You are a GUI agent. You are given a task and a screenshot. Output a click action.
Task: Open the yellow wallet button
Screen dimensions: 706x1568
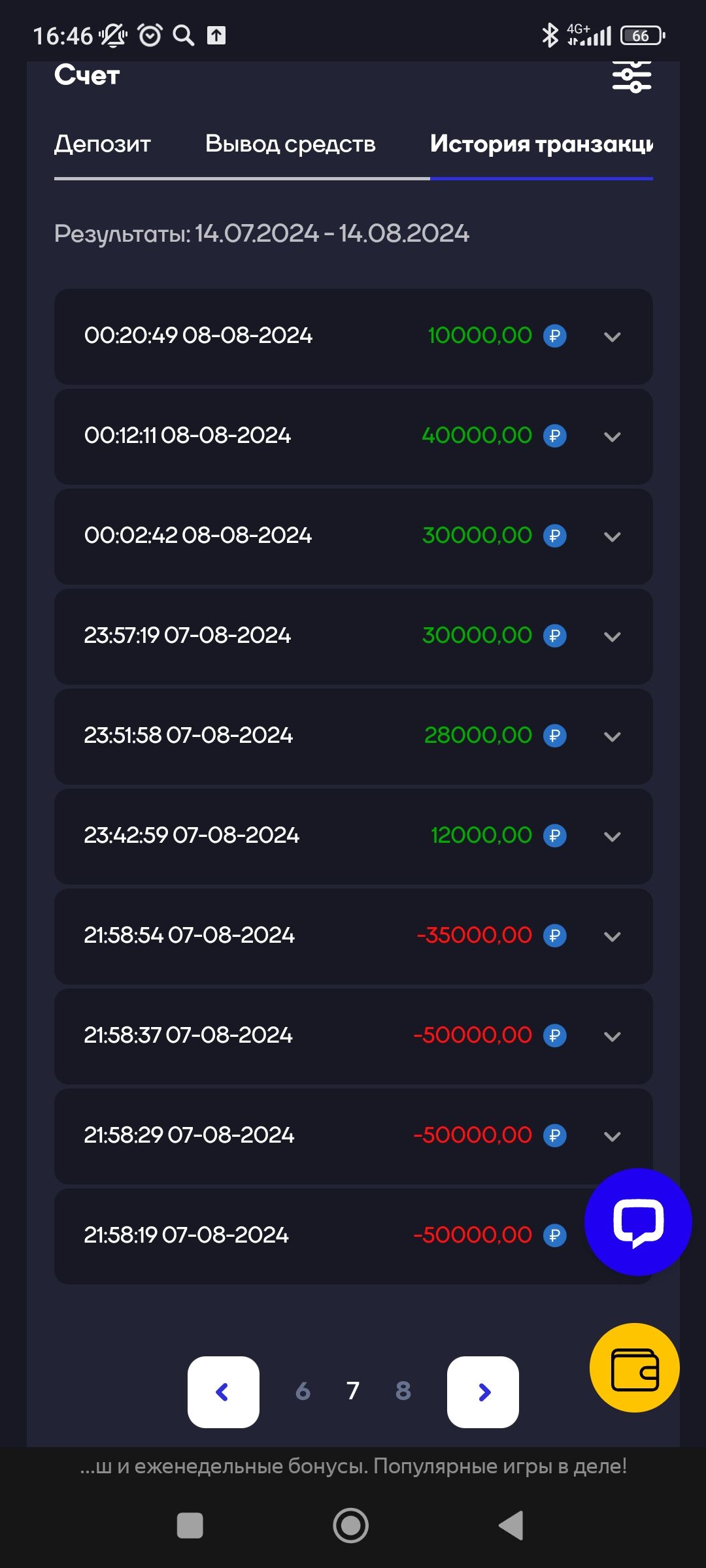[x=634, y=1368]
